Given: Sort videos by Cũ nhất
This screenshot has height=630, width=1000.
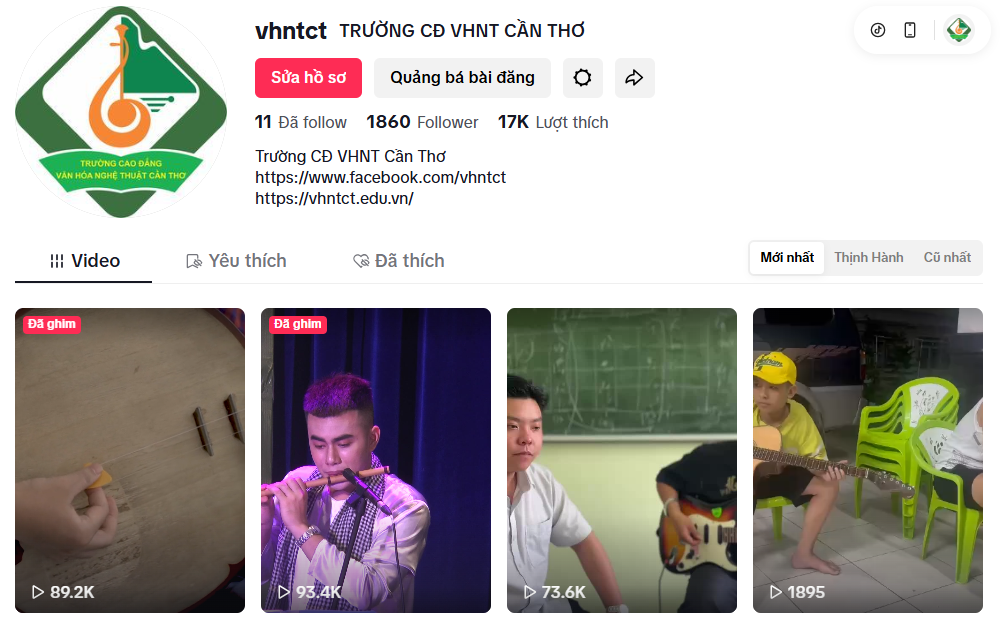Looking at the screenshot, I should (x=947, y=258).
